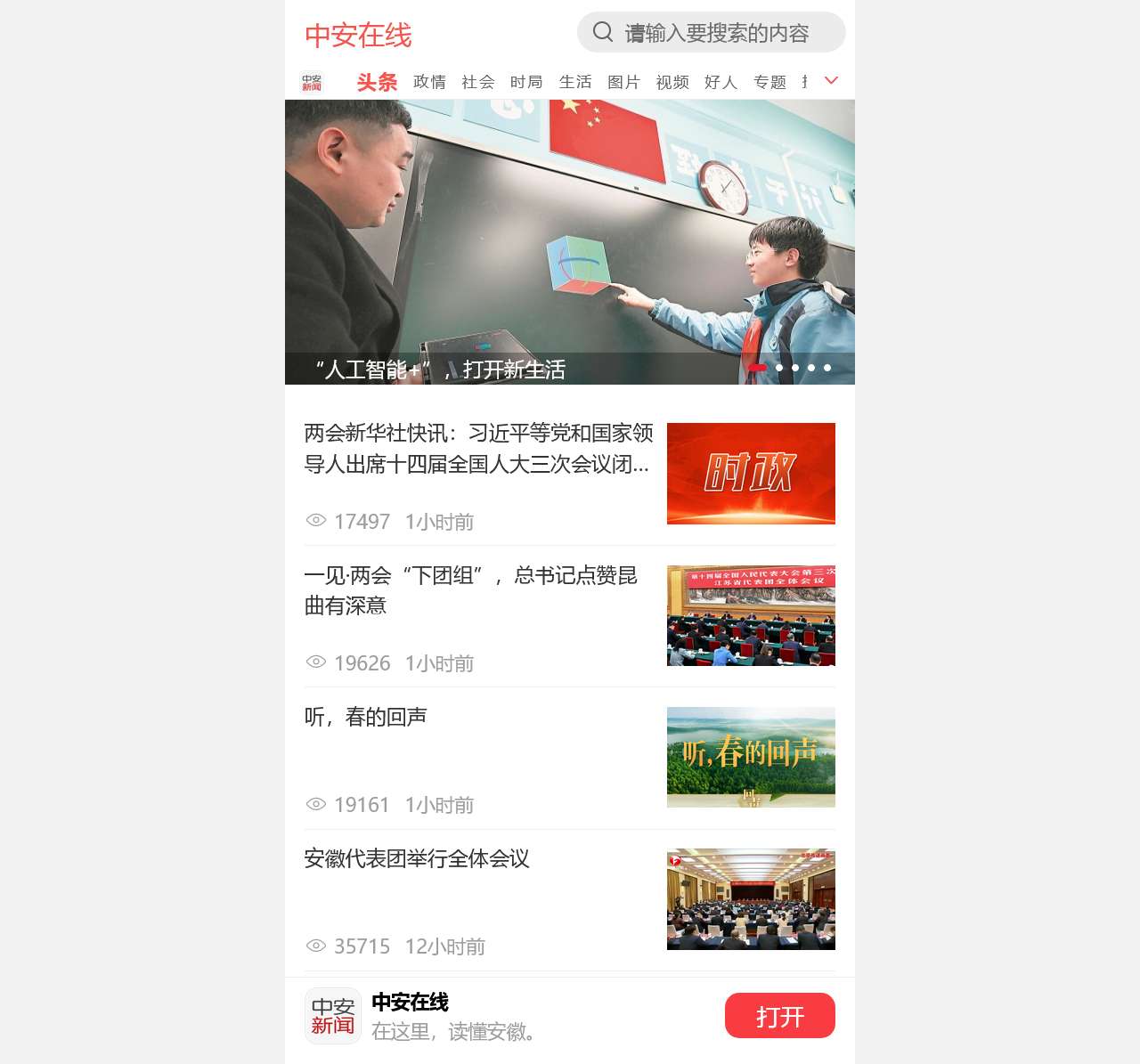Switch to the 图片 tab
The height and width of the screenshot is (1064, 1140).
(623, 82)
